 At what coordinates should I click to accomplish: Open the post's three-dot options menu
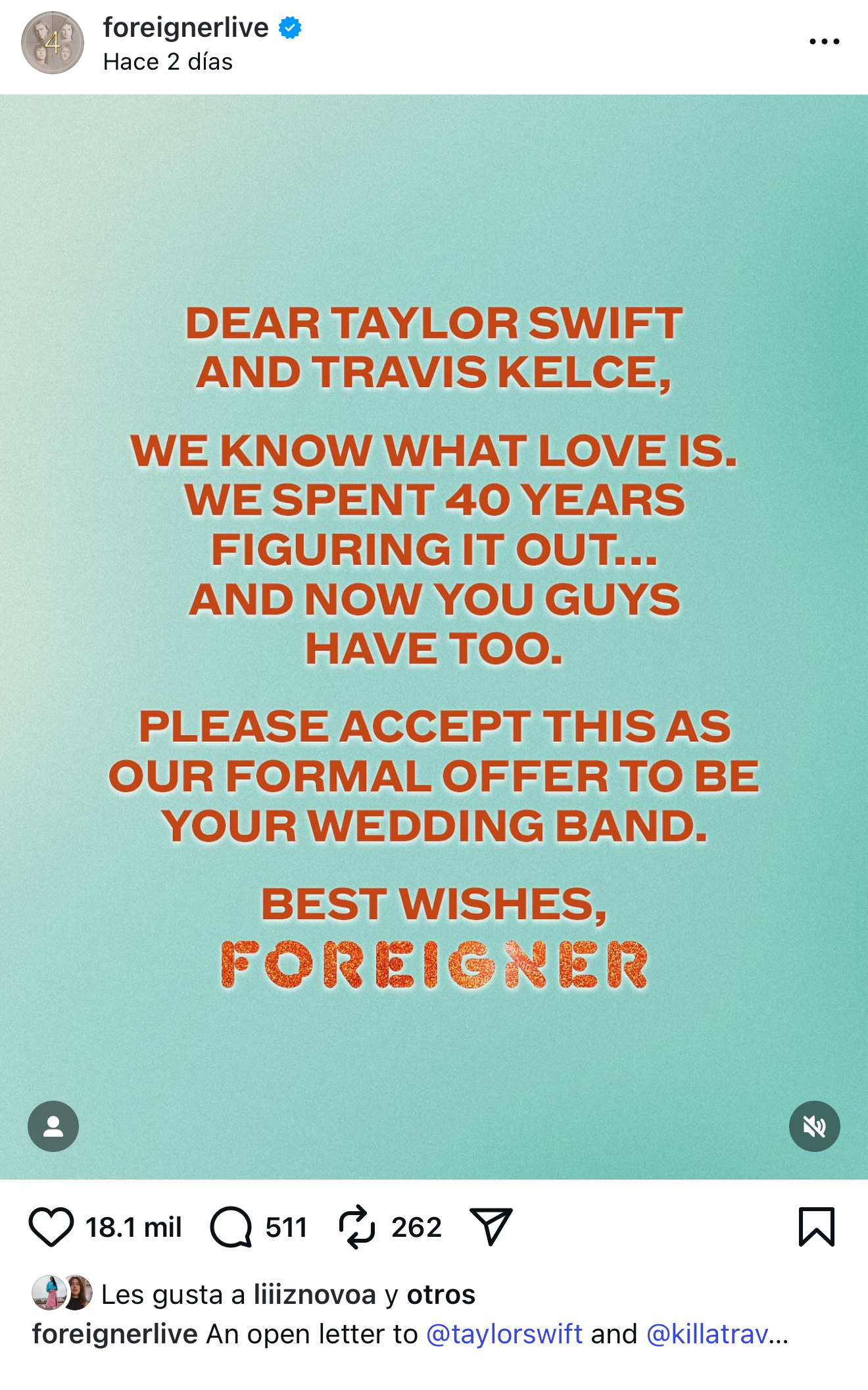coord(824,41)
